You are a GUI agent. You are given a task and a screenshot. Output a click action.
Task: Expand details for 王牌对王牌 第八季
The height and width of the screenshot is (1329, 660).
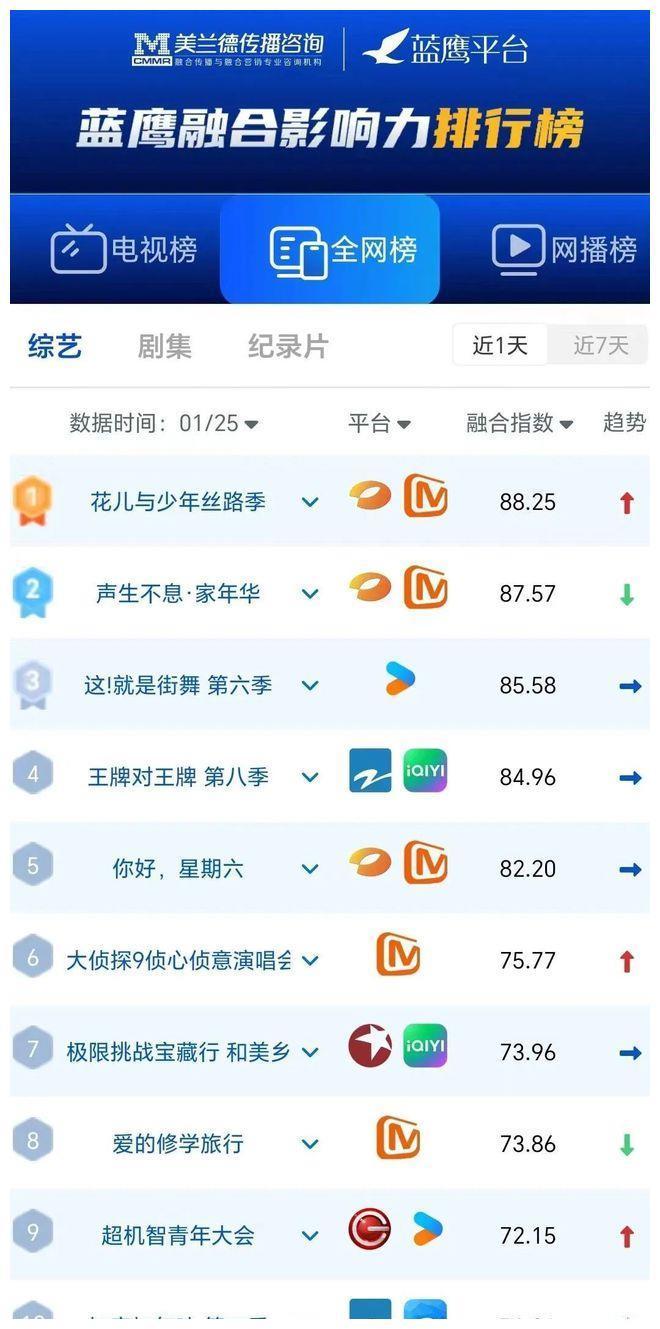pos(310,778)
